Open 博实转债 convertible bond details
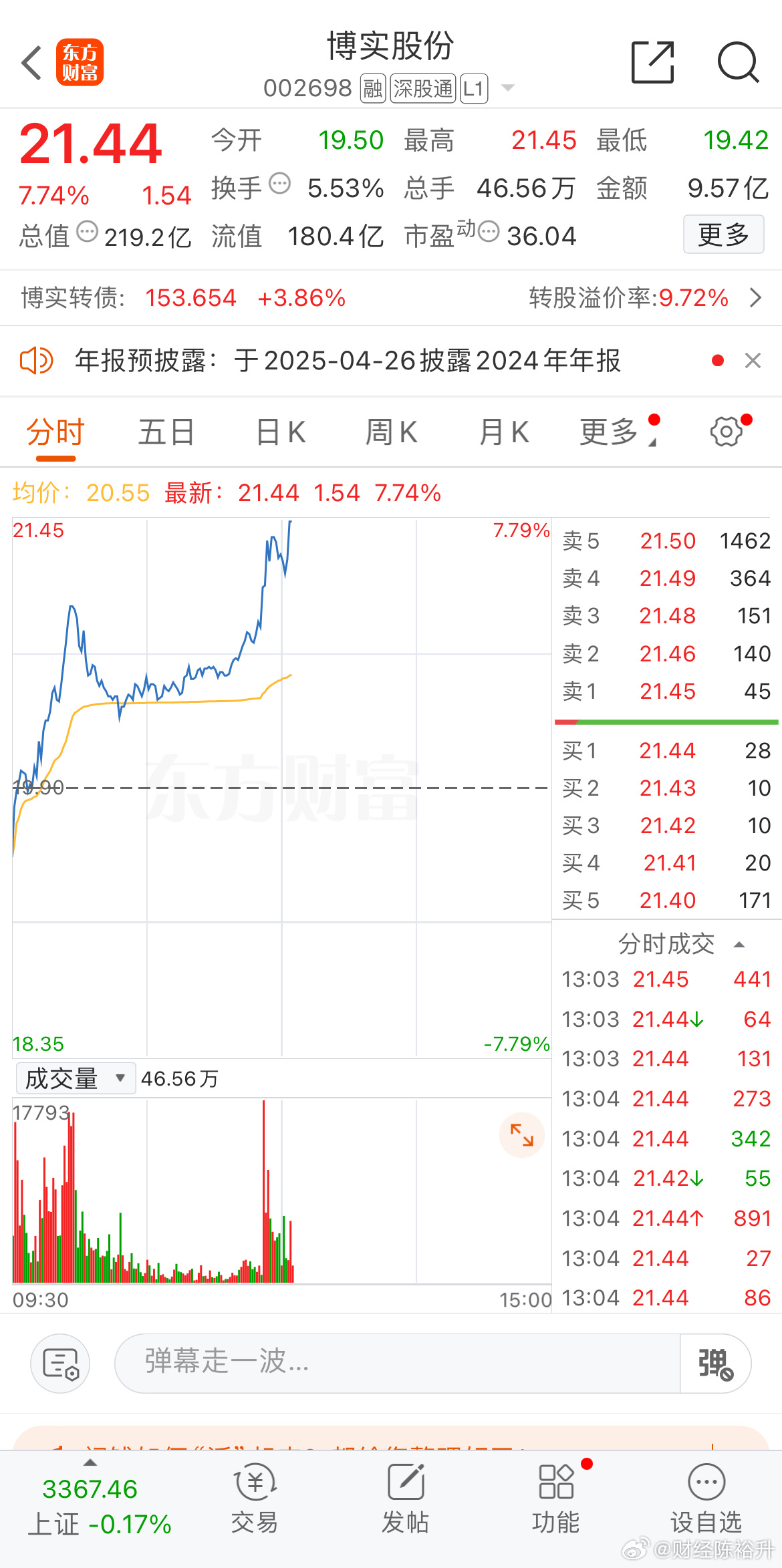The height and width of the screenshot is (1568, 782). 391,298
